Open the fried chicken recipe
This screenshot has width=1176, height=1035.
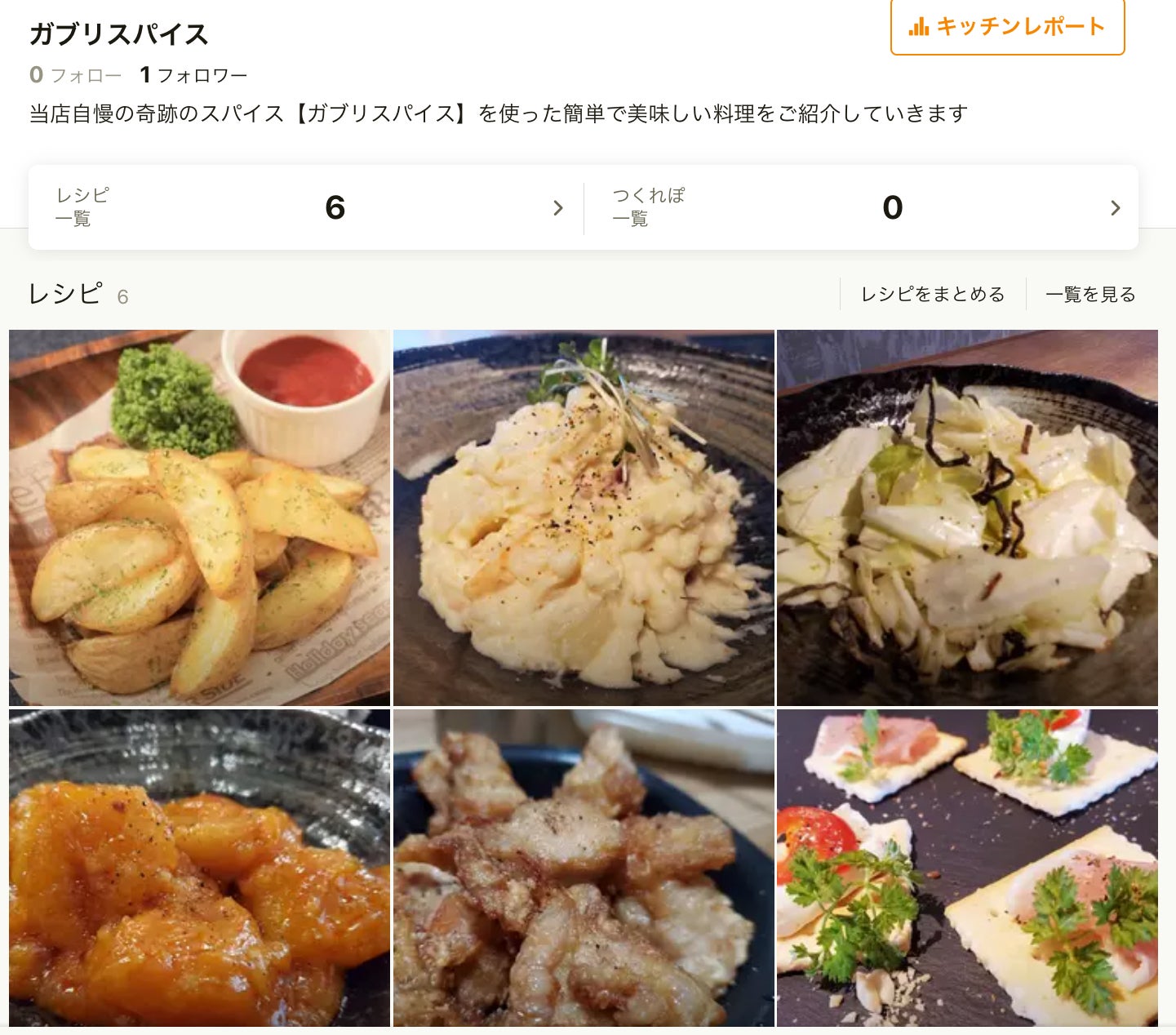(584, 867)
